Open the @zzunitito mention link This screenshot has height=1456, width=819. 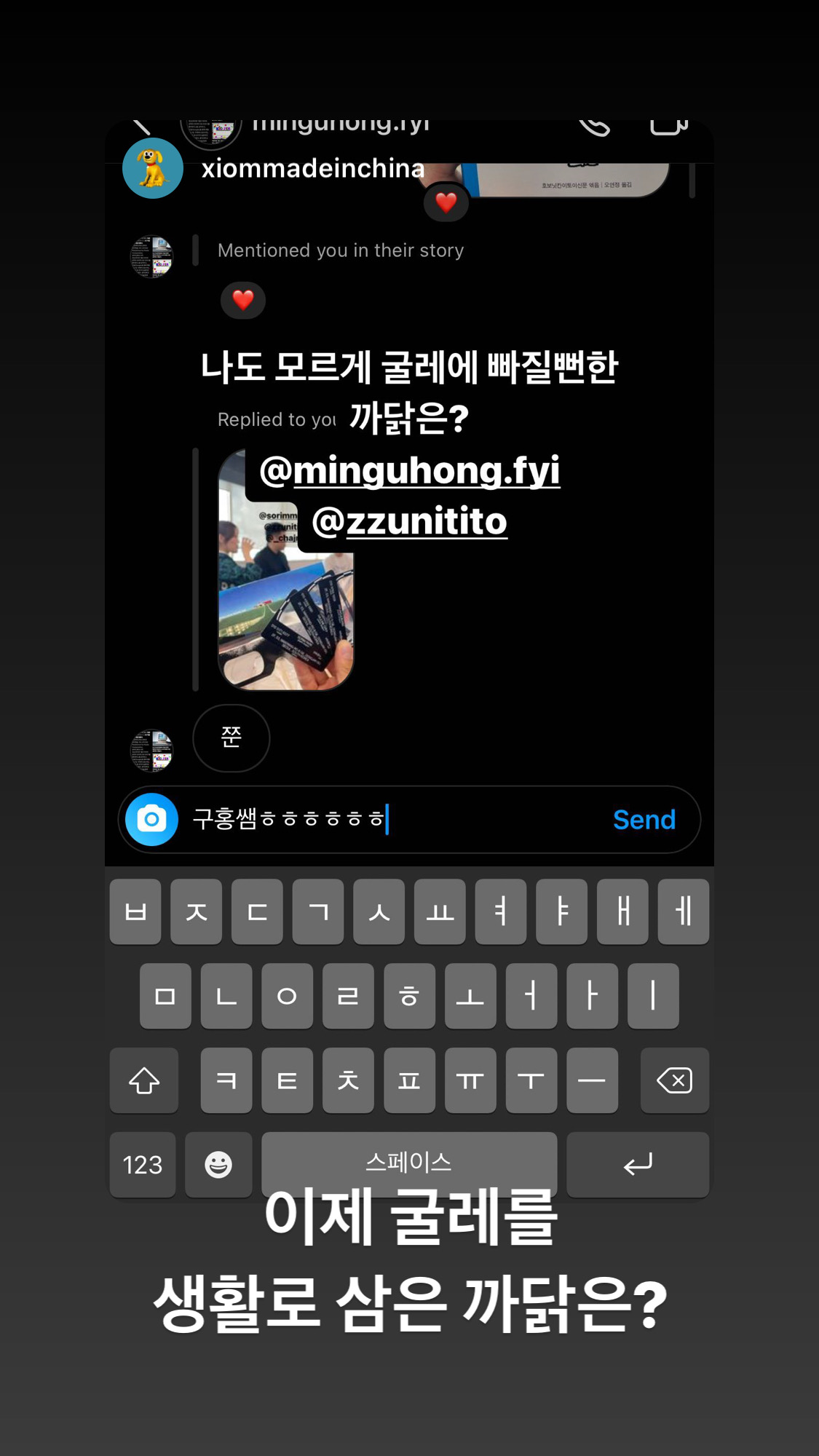pos(410,521)
